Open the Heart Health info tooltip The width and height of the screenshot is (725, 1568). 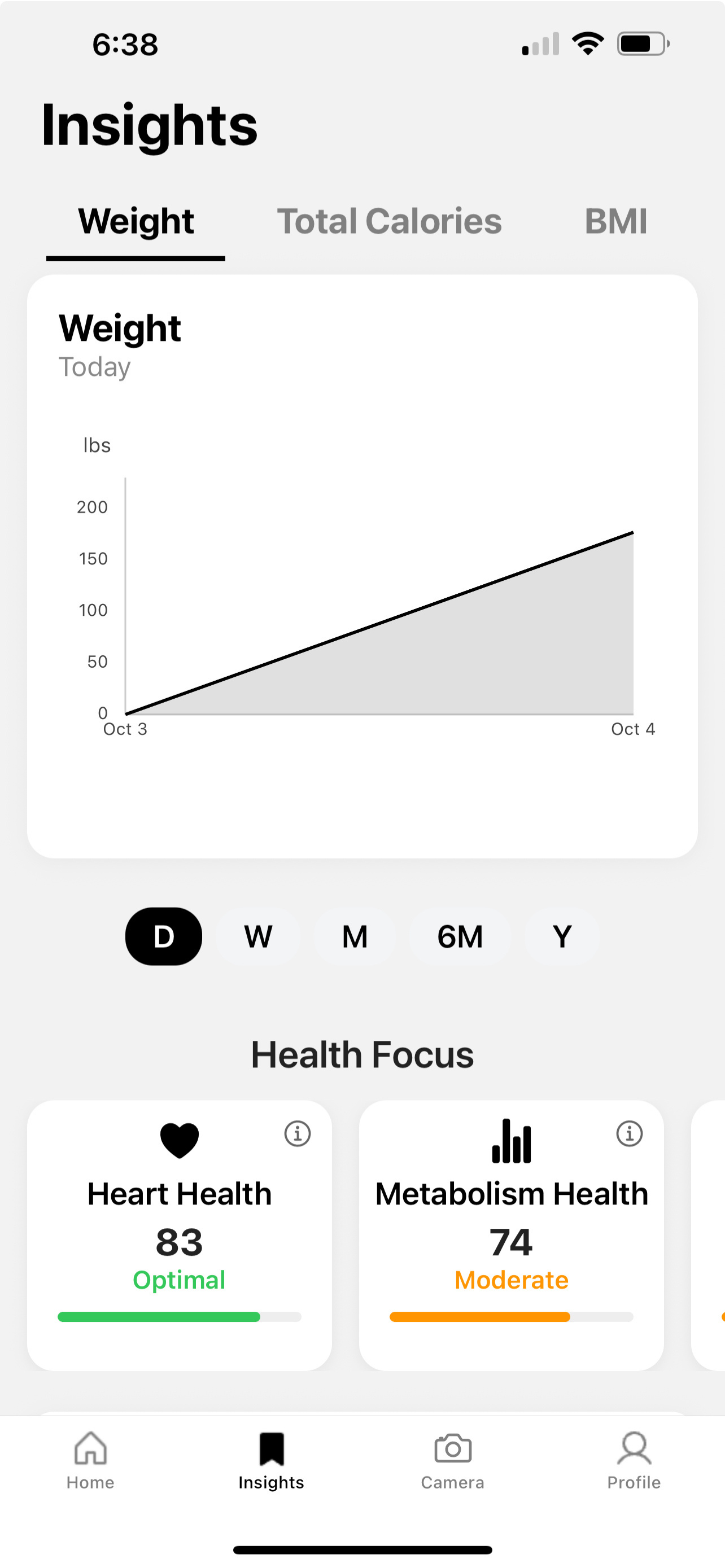298,1133
